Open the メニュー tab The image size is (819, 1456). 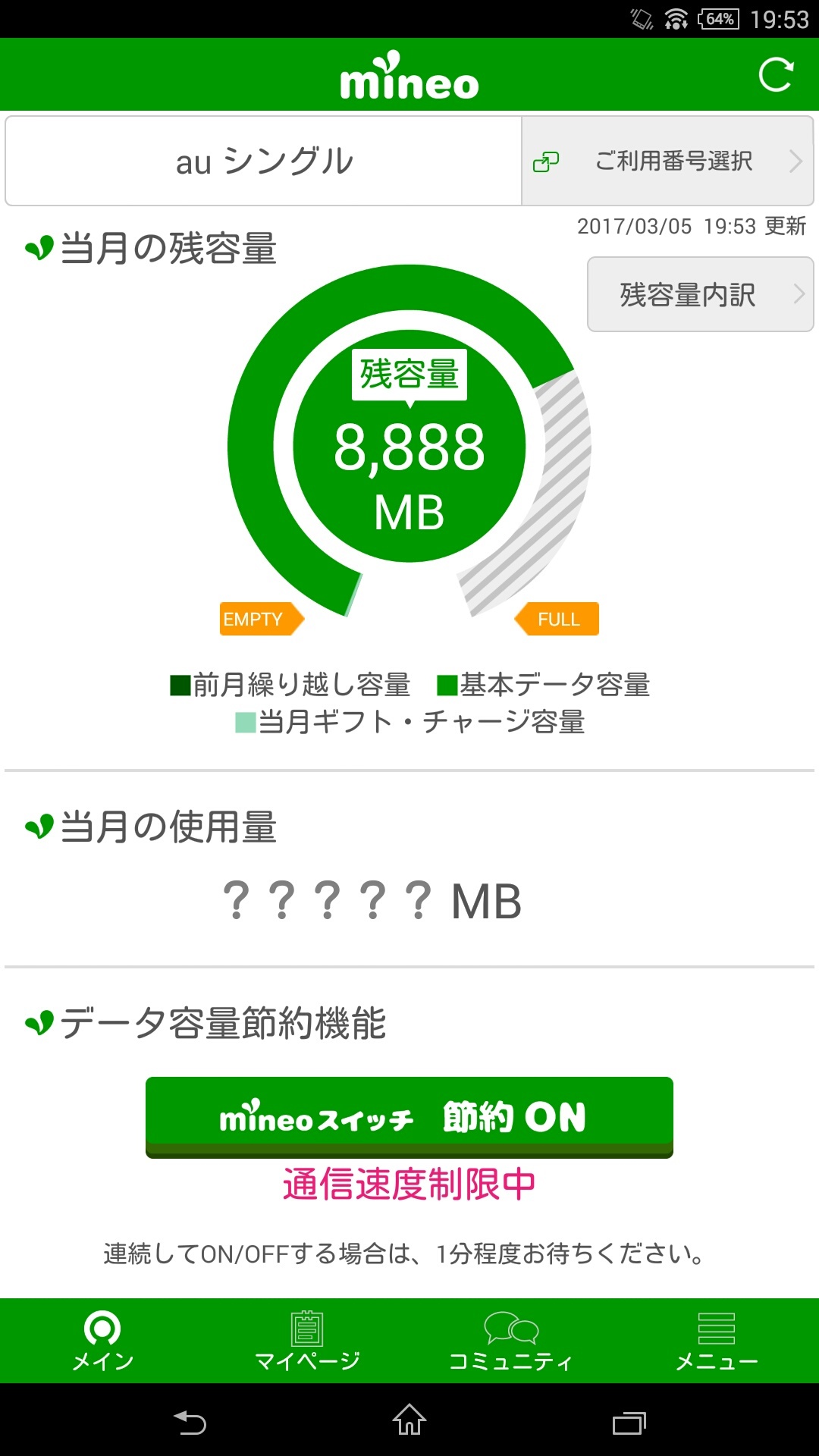pyautogui.click(x=717, y=1341)
